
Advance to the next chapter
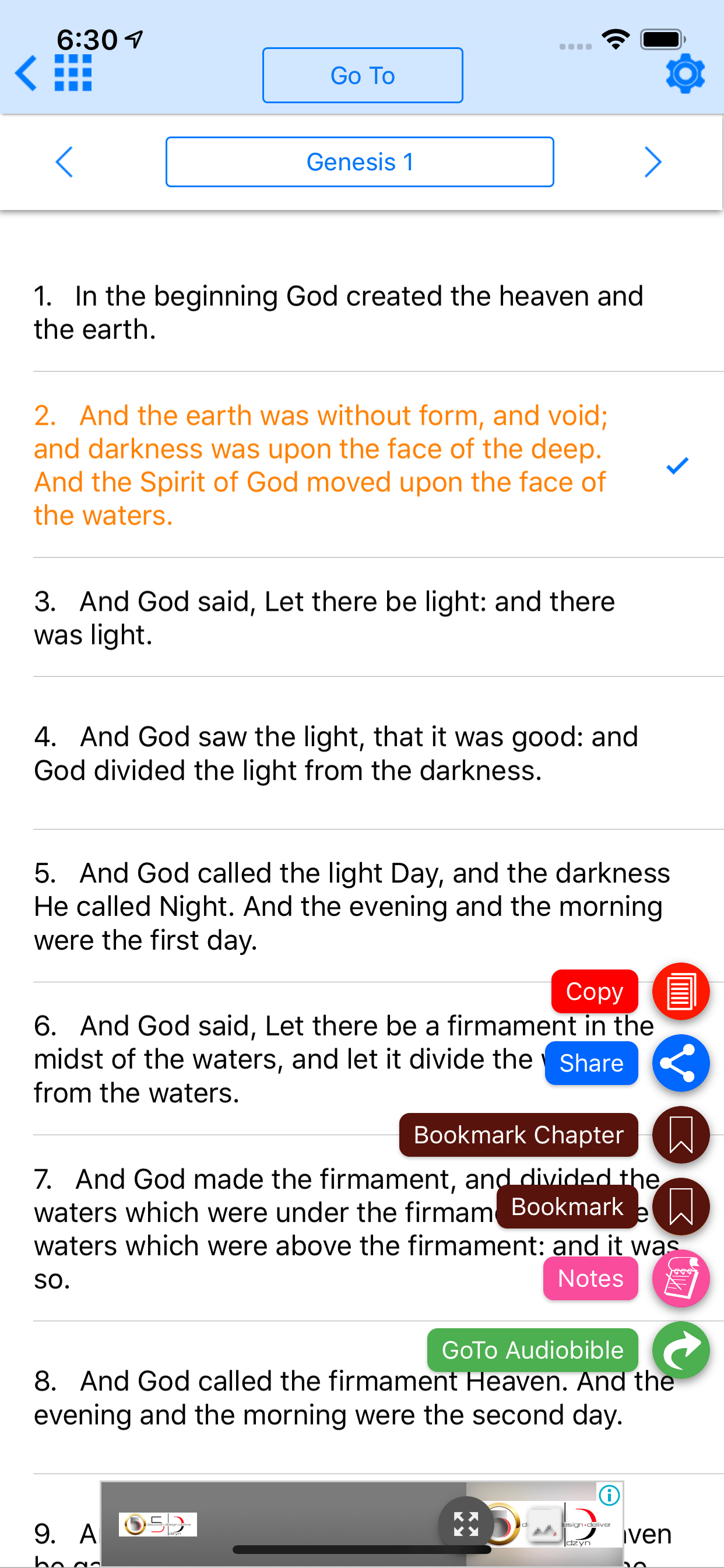pyautogui.click(x=653, y=162)
